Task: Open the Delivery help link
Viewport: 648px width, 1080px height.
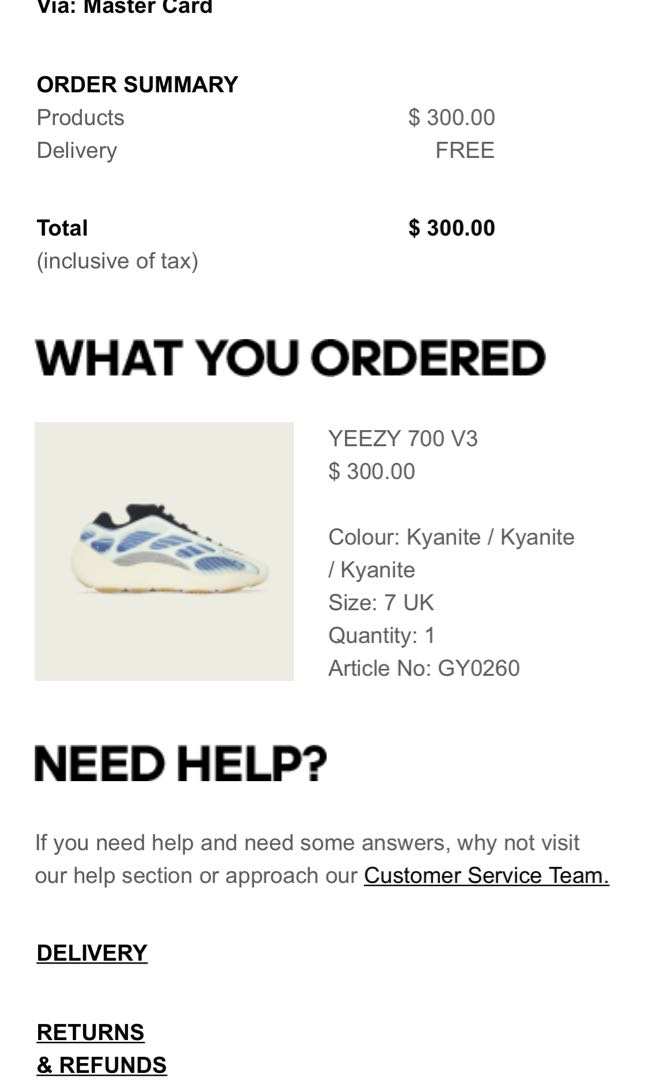Action: pyautogui.click(x=92, y=953)
